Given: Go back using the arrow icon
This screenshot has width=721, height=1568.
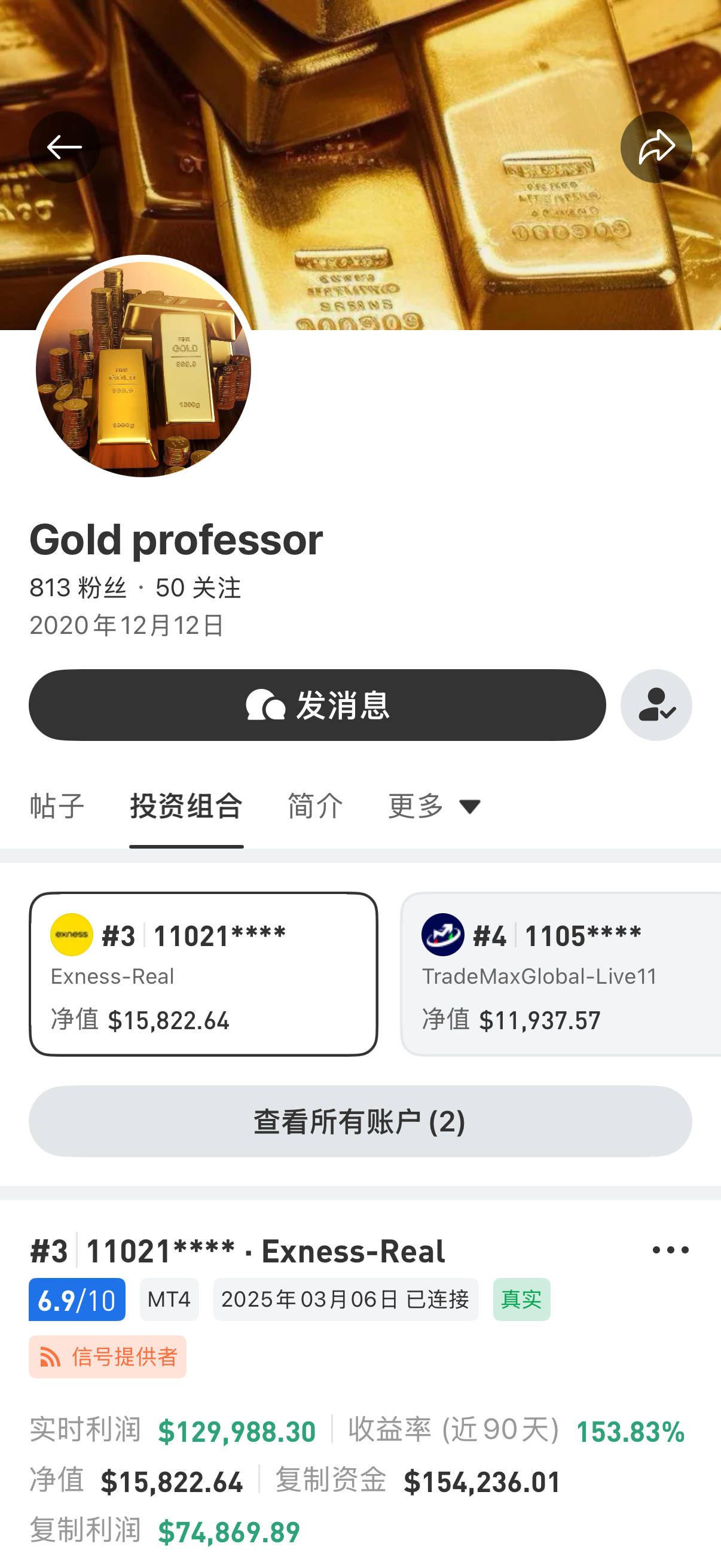Looking at the screenshot, I should [x=64, y=147].
